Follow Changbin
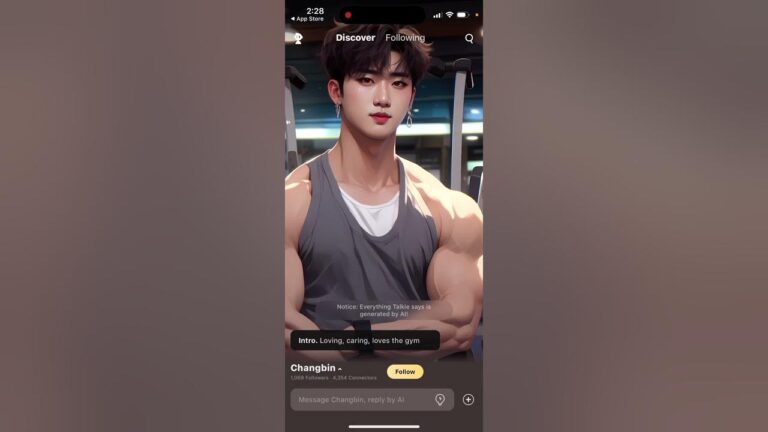Viewport: 768px width, 432px height. pos(405,371)
